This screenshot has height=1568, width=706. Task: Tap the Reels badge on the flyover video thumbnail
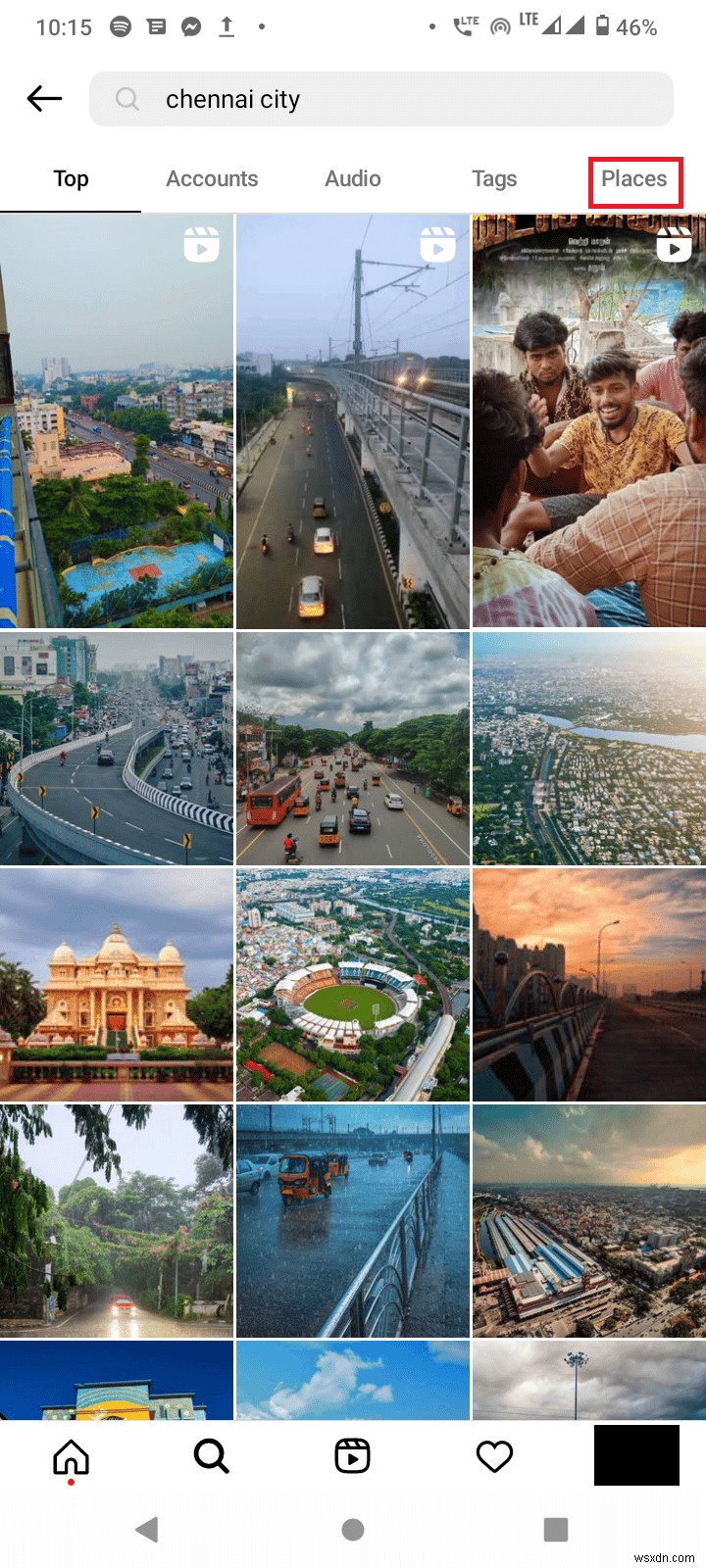coord(437,245)
